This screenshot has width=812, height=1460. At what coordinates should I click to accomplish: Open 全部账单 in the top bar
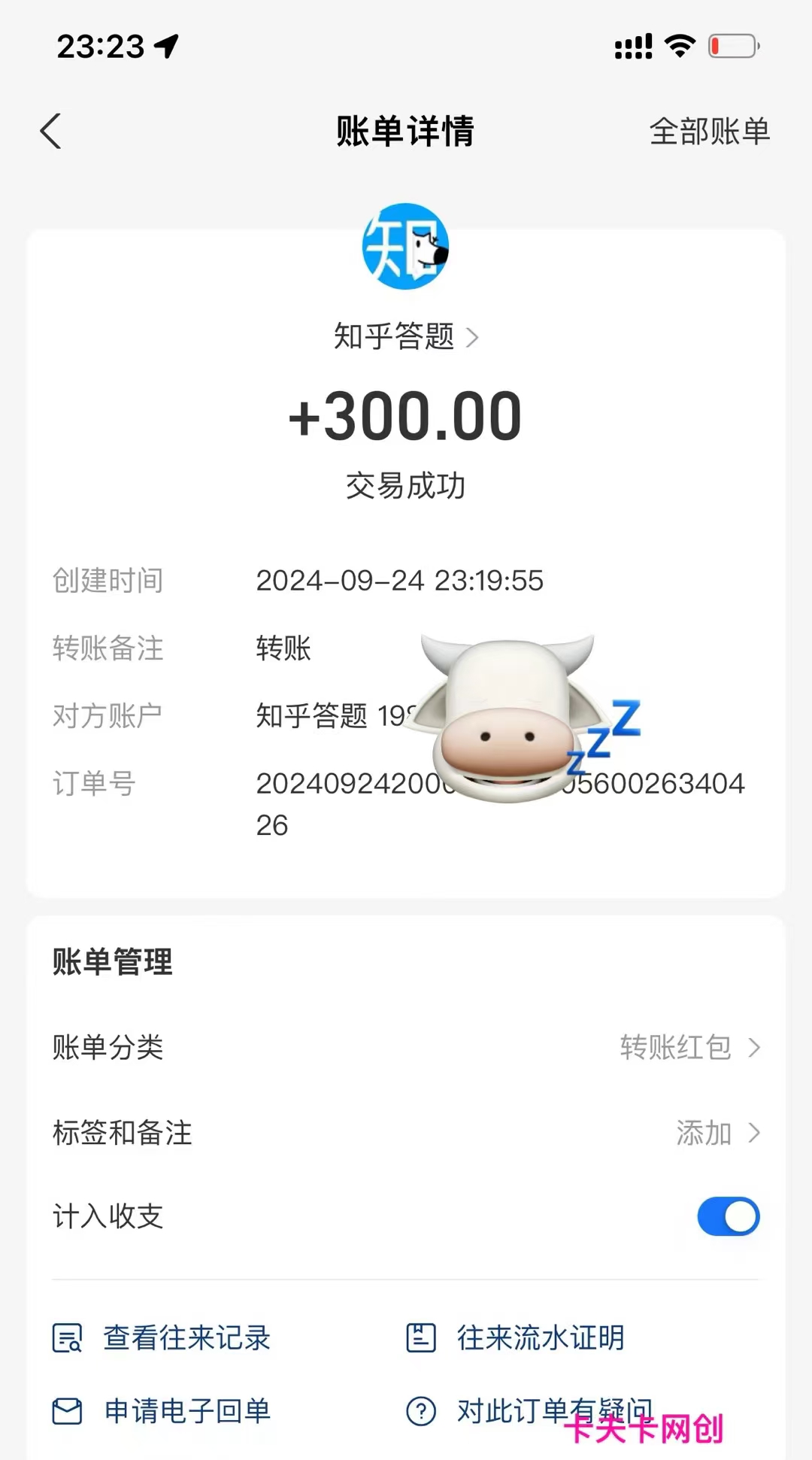click(709, 132)
